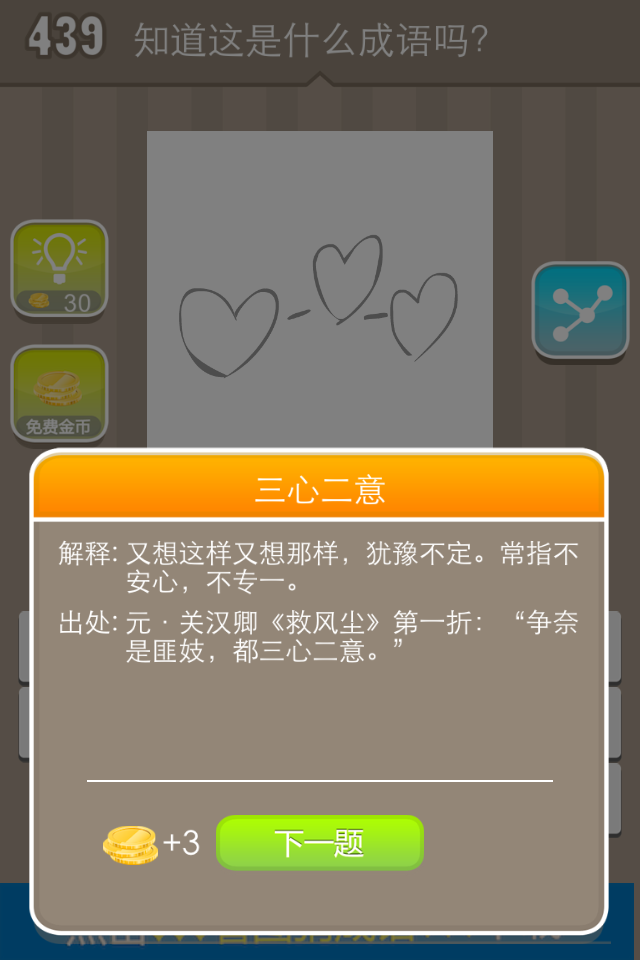Tap the blue share icon button
Viewport: 640px width, 960px height.
pos(580,310)
